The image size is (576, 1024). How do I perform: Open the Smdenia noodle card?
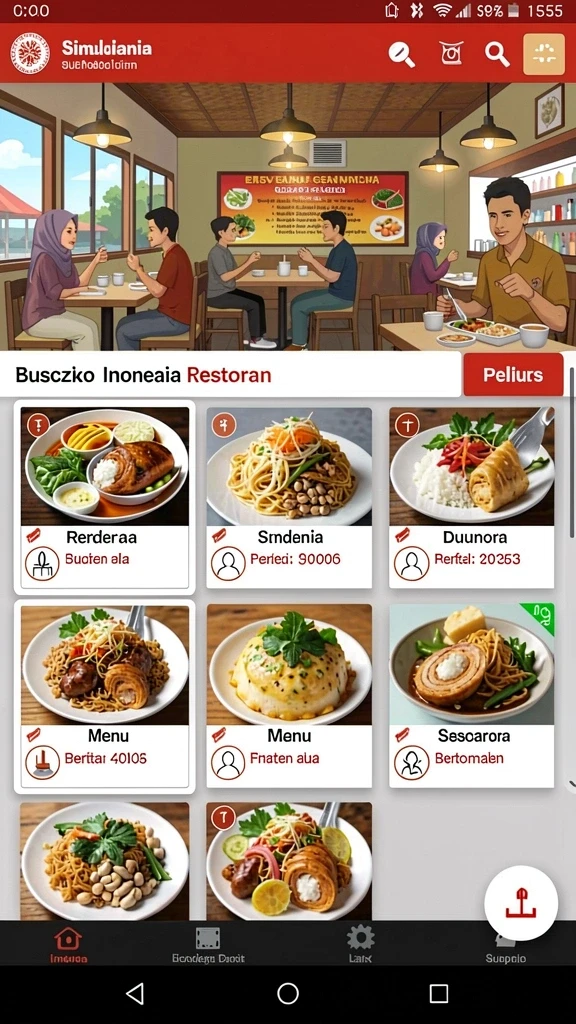289,498
